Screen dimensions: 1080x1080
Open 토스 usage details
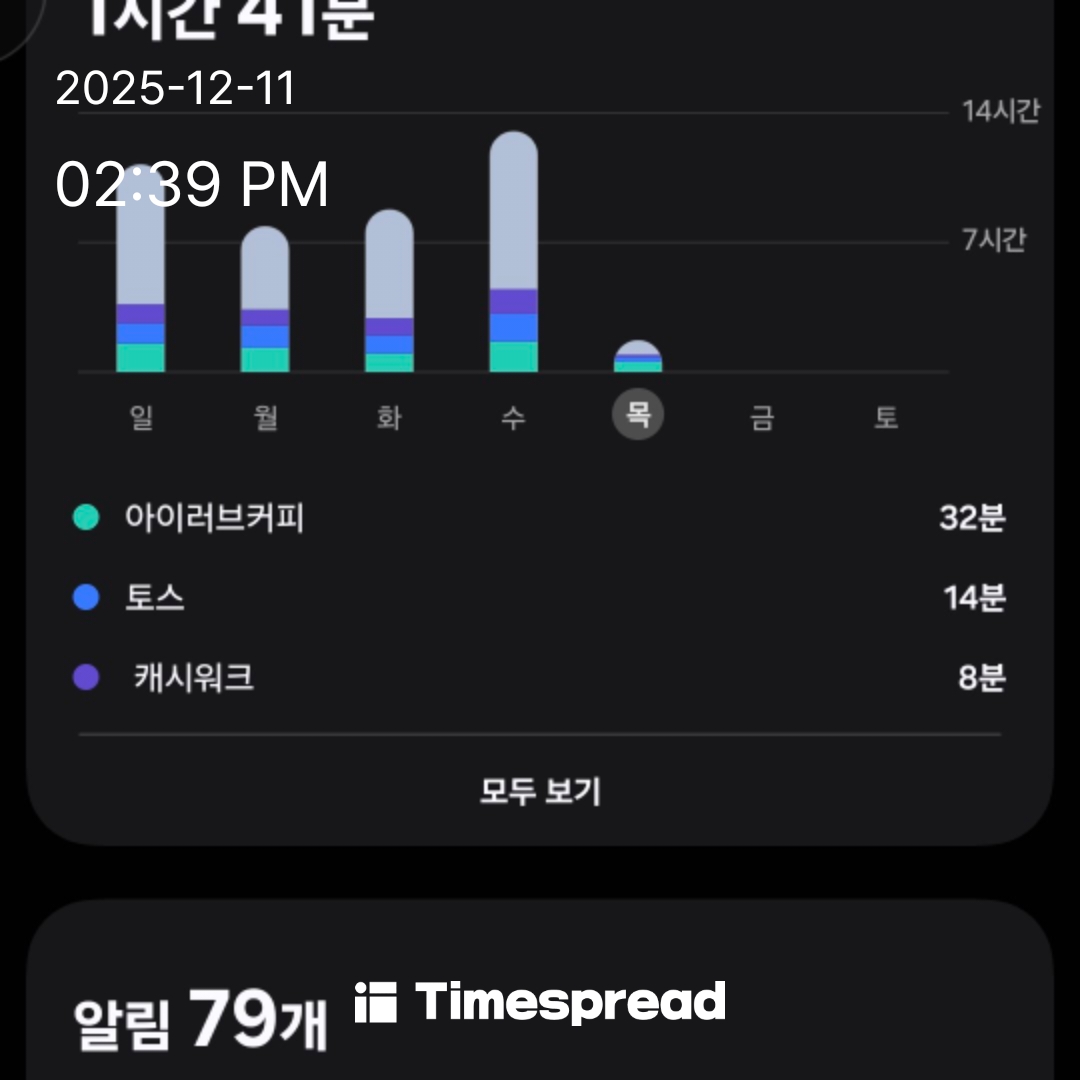(540, 598)
